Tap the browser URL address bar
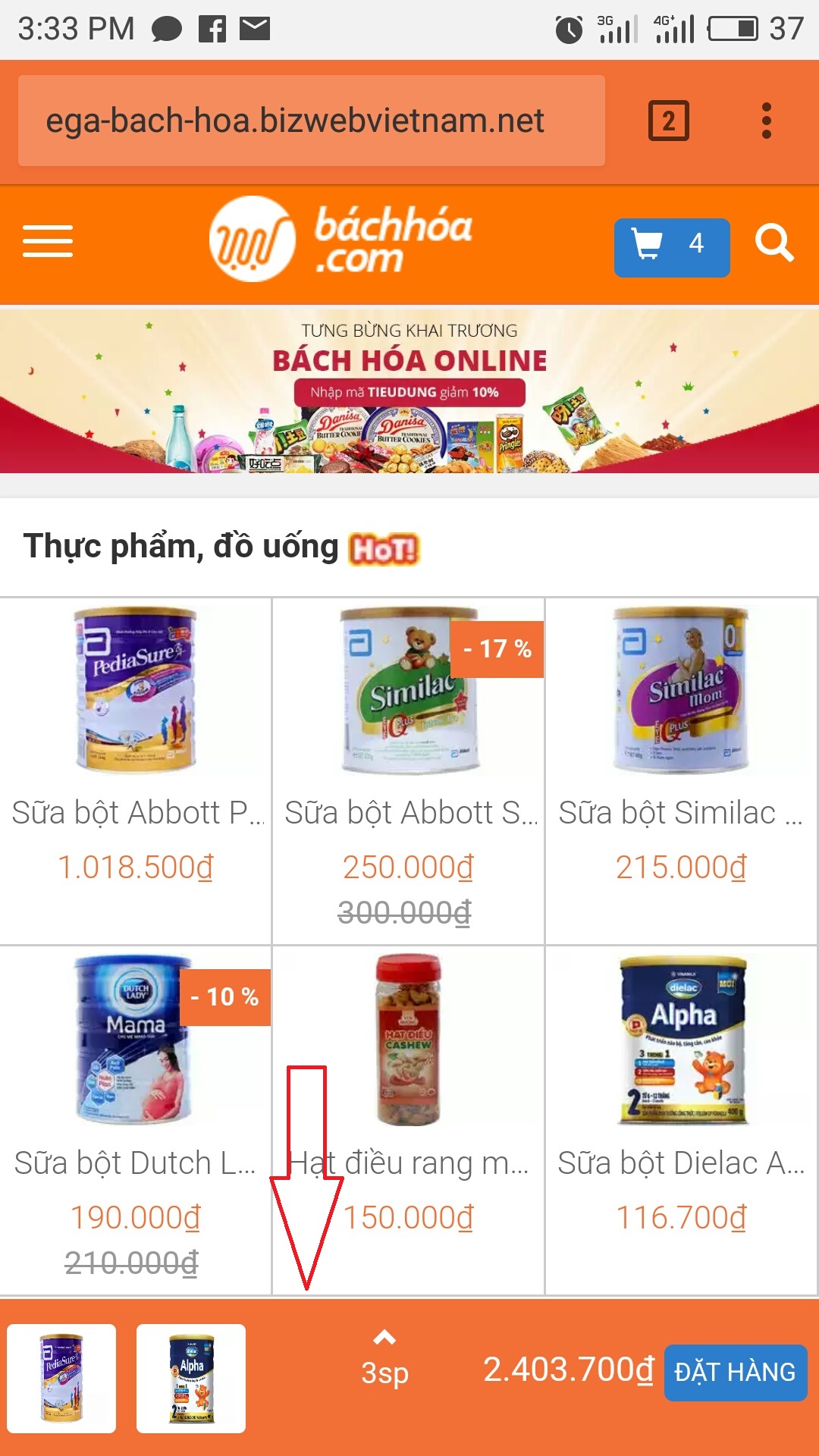Viewport: 819px width, 1456px height. coord(311,121)
